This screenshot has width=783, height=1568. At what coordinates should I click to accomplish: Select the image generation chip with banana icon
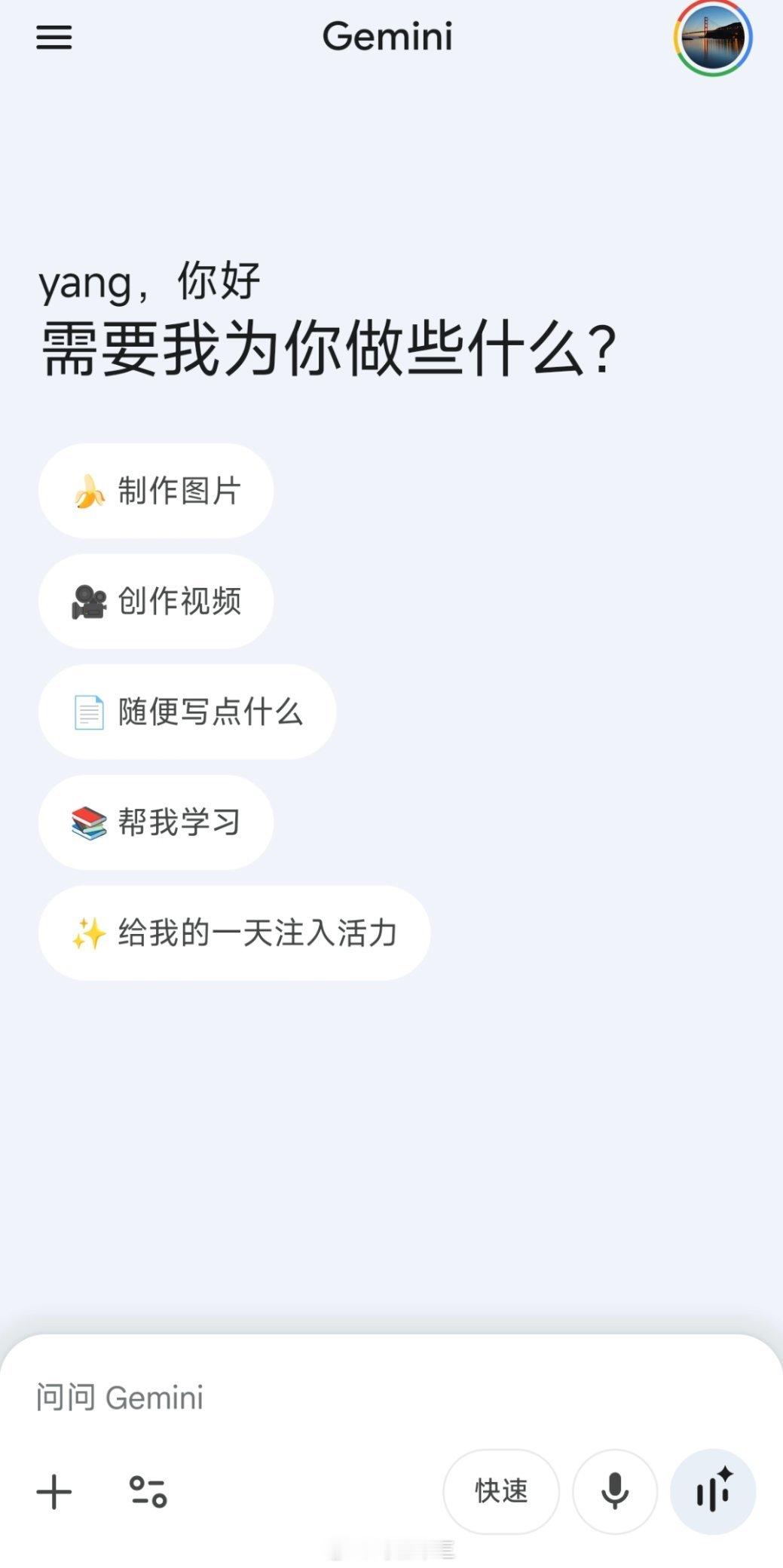tap(155, 491)
